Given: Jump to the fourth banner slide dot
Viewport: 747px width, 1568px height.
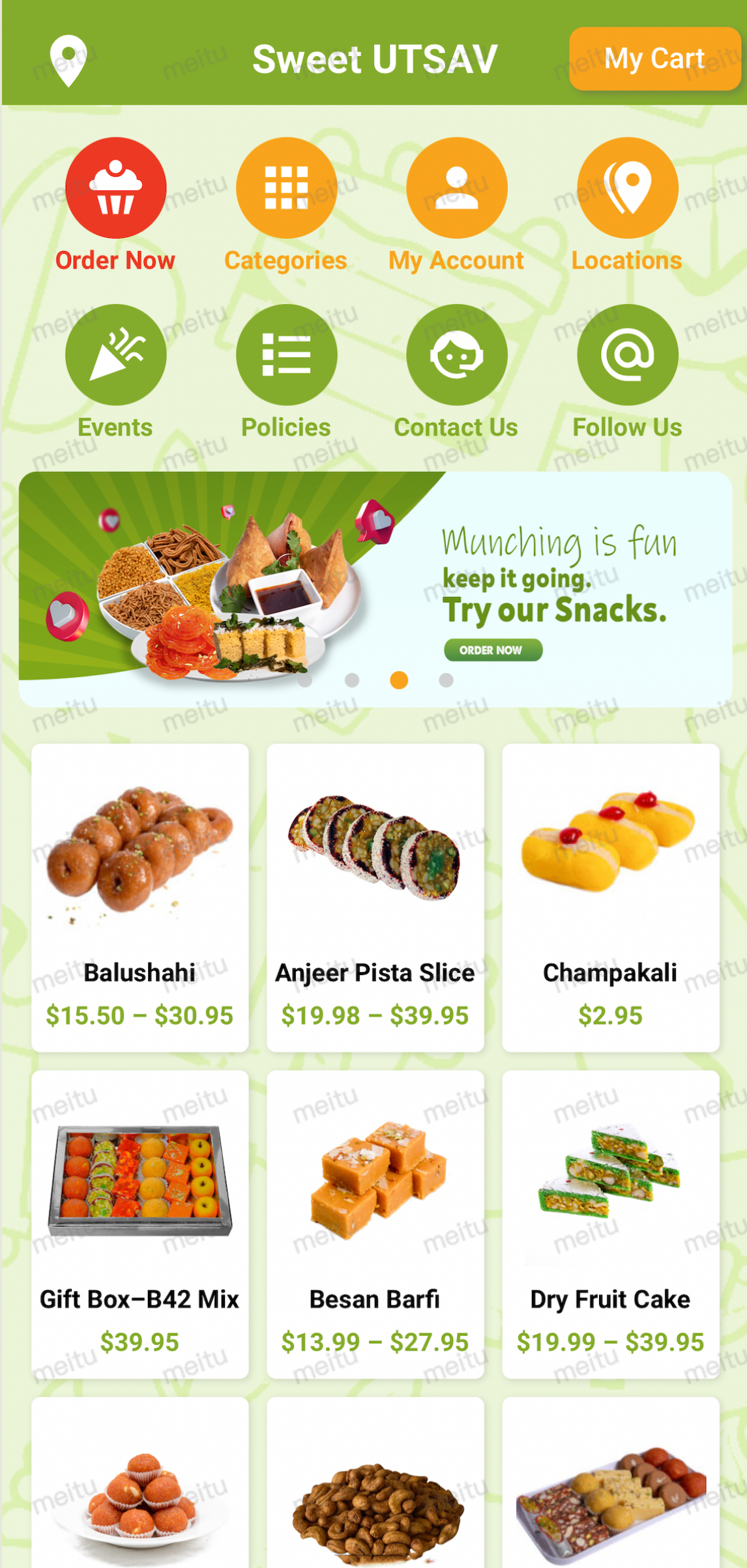Looking at the screenshot, I should coord(446,680).
